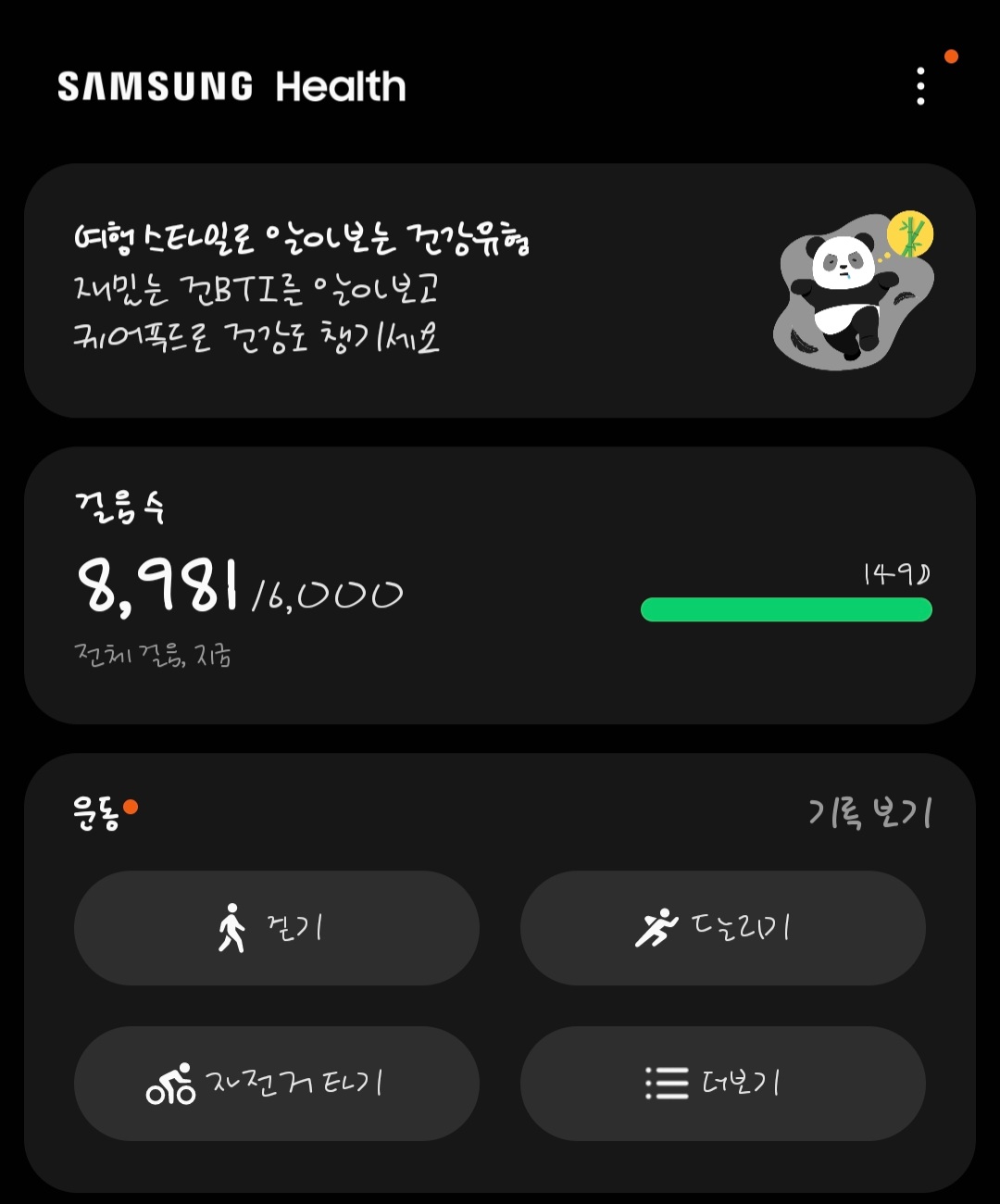Open the 건BTI panda banner card
Image resolution: width=1000 pixels, height=1204 pixels.
coord(500,291)
